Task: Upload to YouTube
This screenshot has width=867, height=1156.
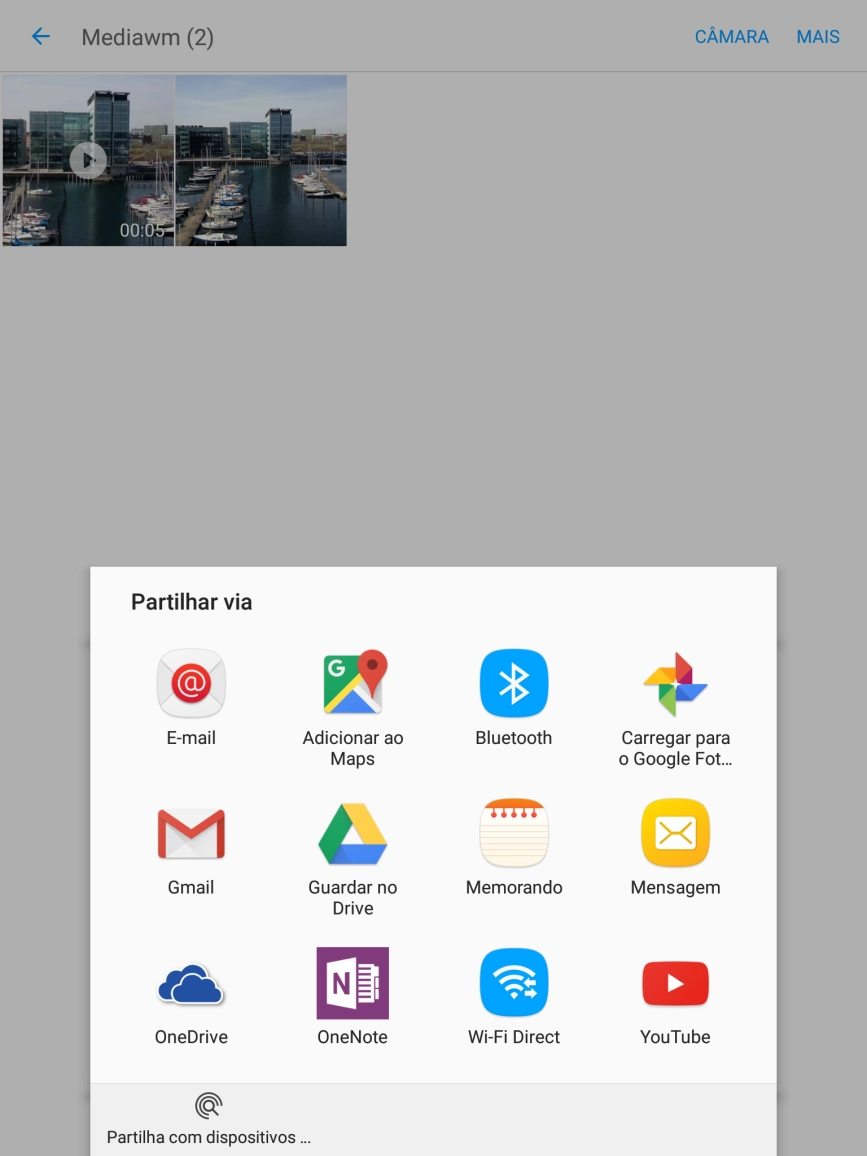Action: click(x=675, y=996)
